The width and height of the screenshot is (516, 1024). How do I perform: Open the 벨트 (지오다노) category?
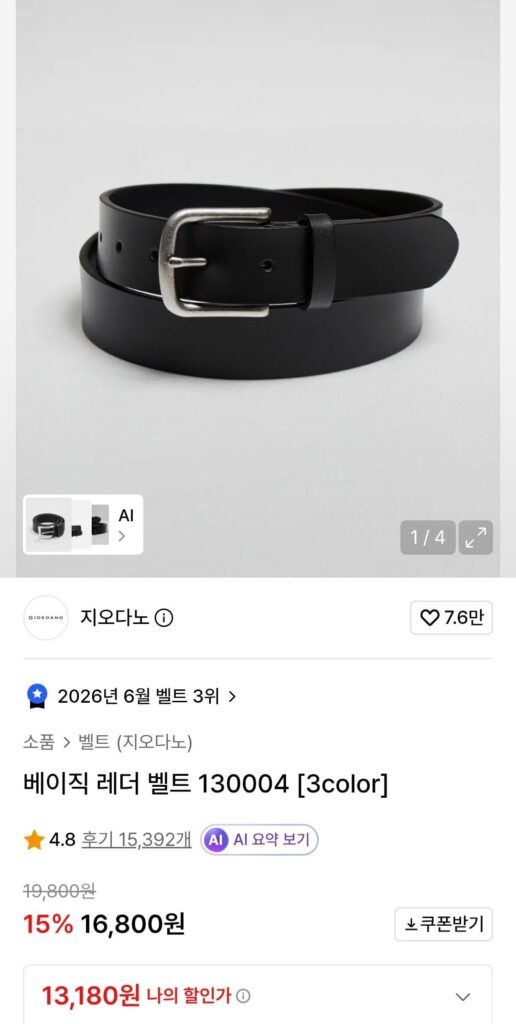tap(135, 743)
